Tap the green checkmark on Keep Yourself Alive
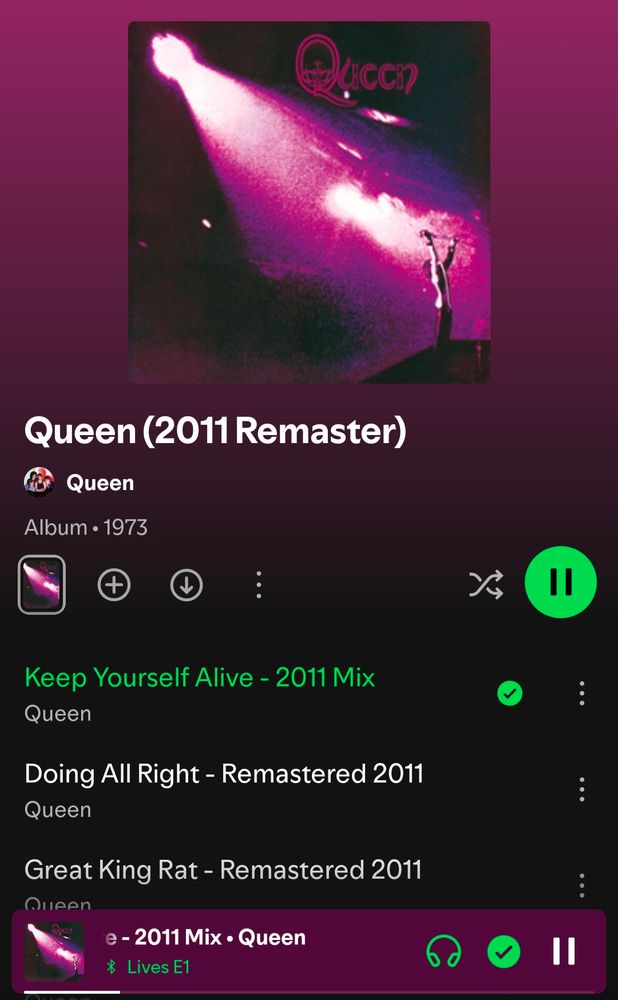Image resolution: width=618 pixels, height=1000 pixels. pos(510,693)
